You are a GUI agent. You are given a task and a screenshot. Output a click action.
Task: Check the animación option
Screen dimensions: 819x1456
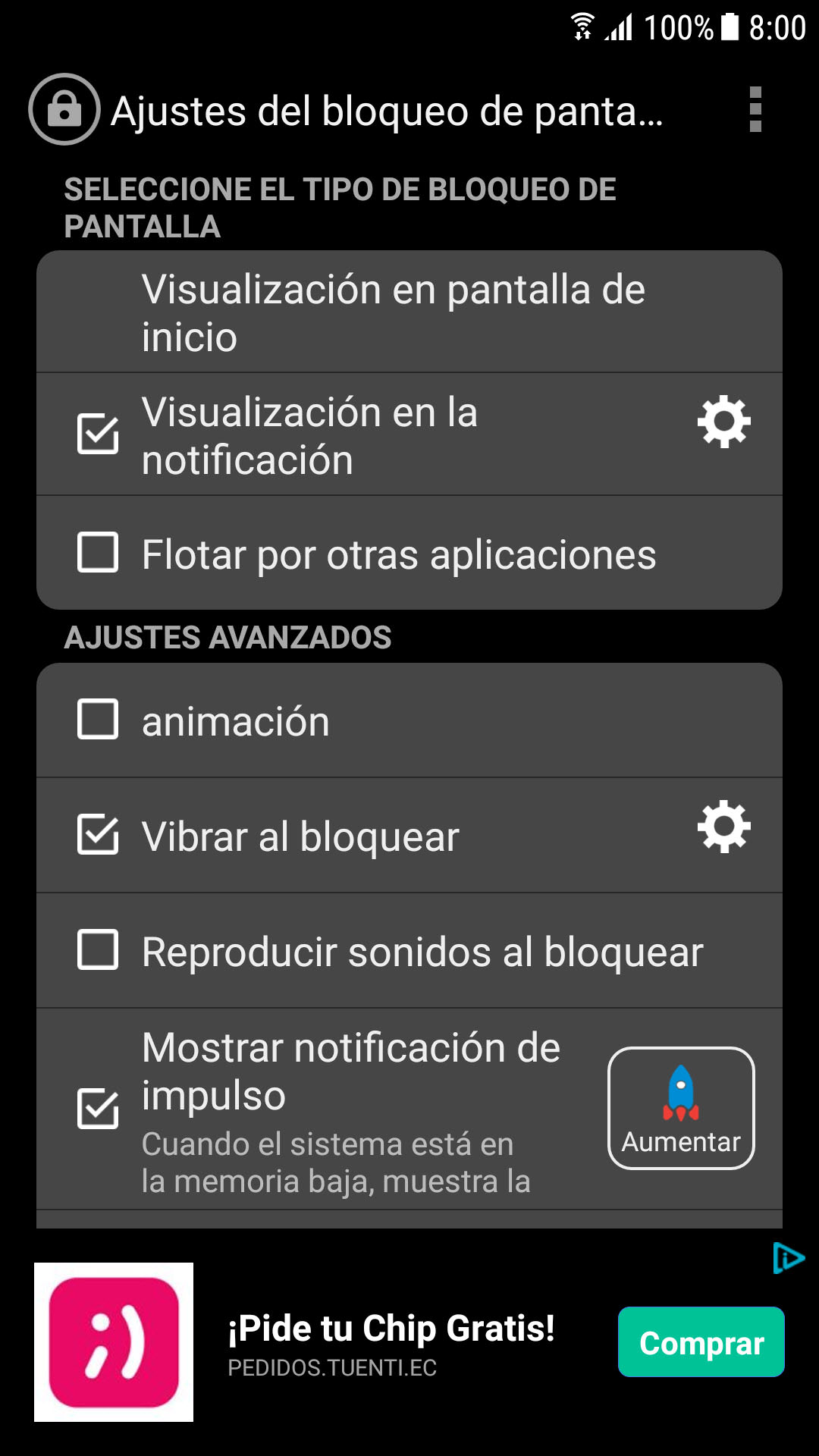coord(98,719)
